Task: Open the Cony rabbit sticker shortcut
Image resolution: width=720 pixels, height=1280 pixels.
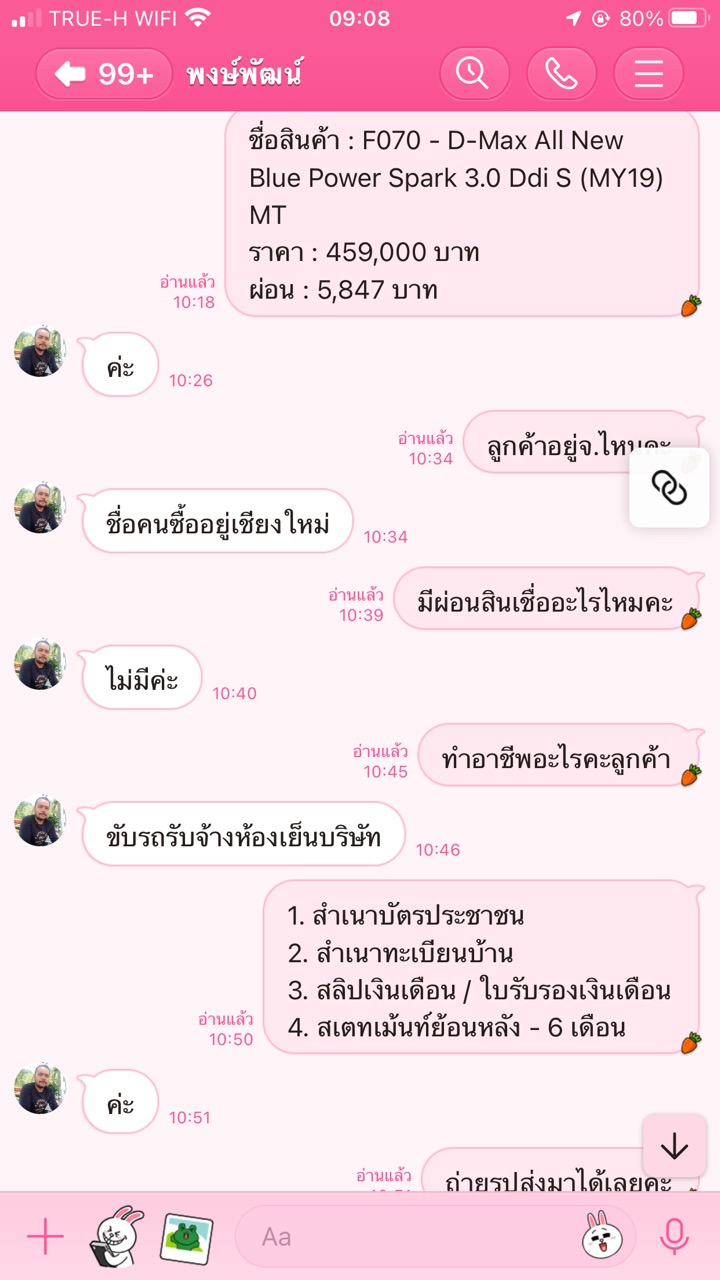Action: (x=118, y=1237)
